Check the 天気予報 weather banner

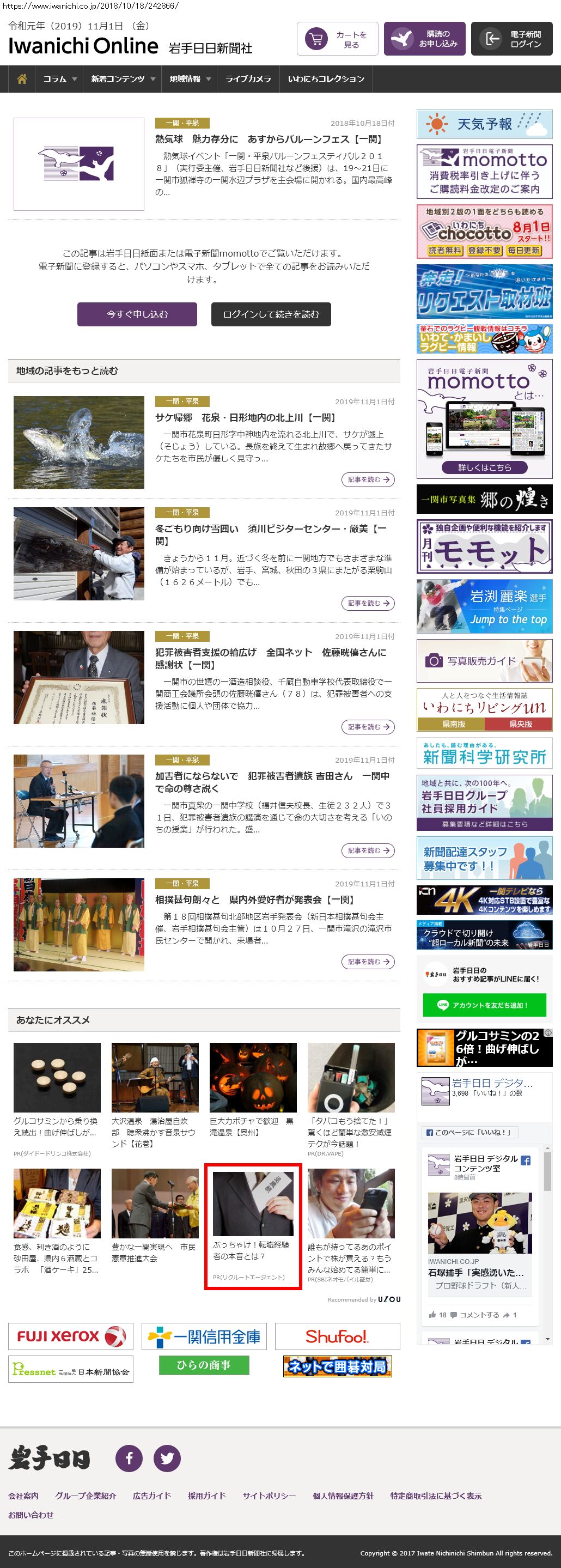(484, 124)
